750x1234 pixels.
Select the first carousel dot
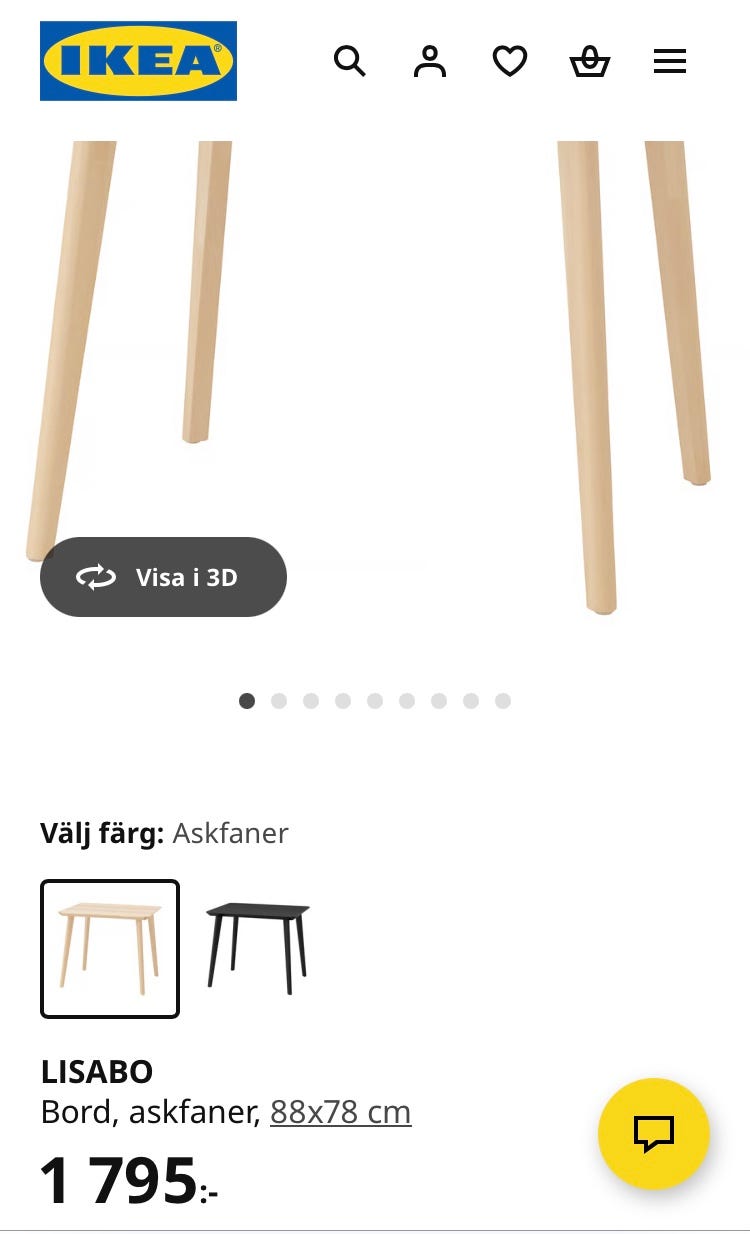247,701
